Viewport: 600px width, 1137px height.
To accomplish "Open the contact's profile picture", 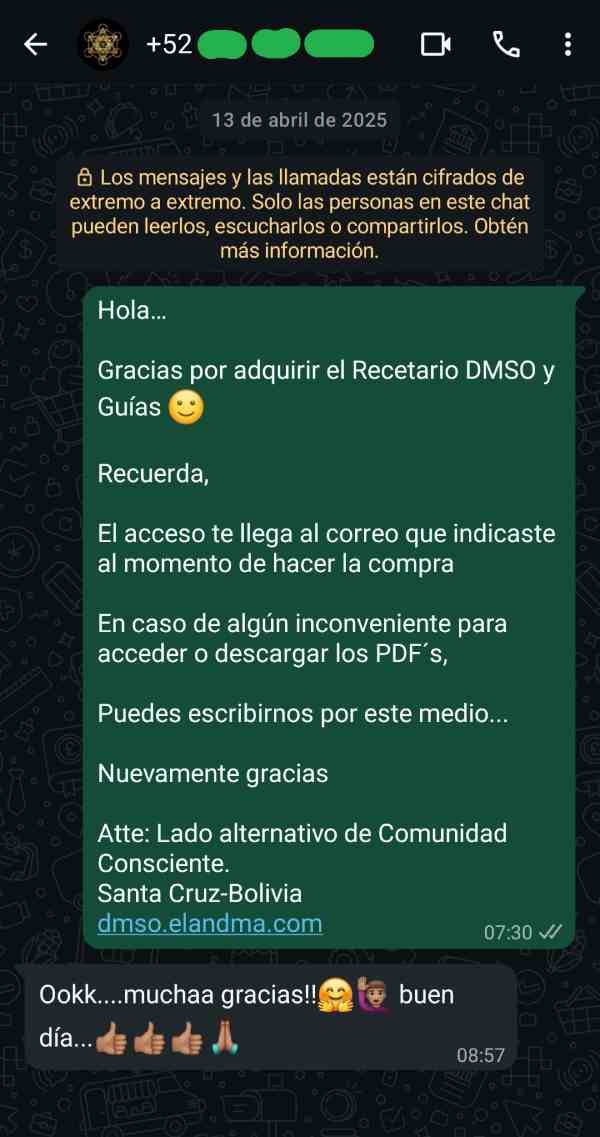I will (103, 44).
